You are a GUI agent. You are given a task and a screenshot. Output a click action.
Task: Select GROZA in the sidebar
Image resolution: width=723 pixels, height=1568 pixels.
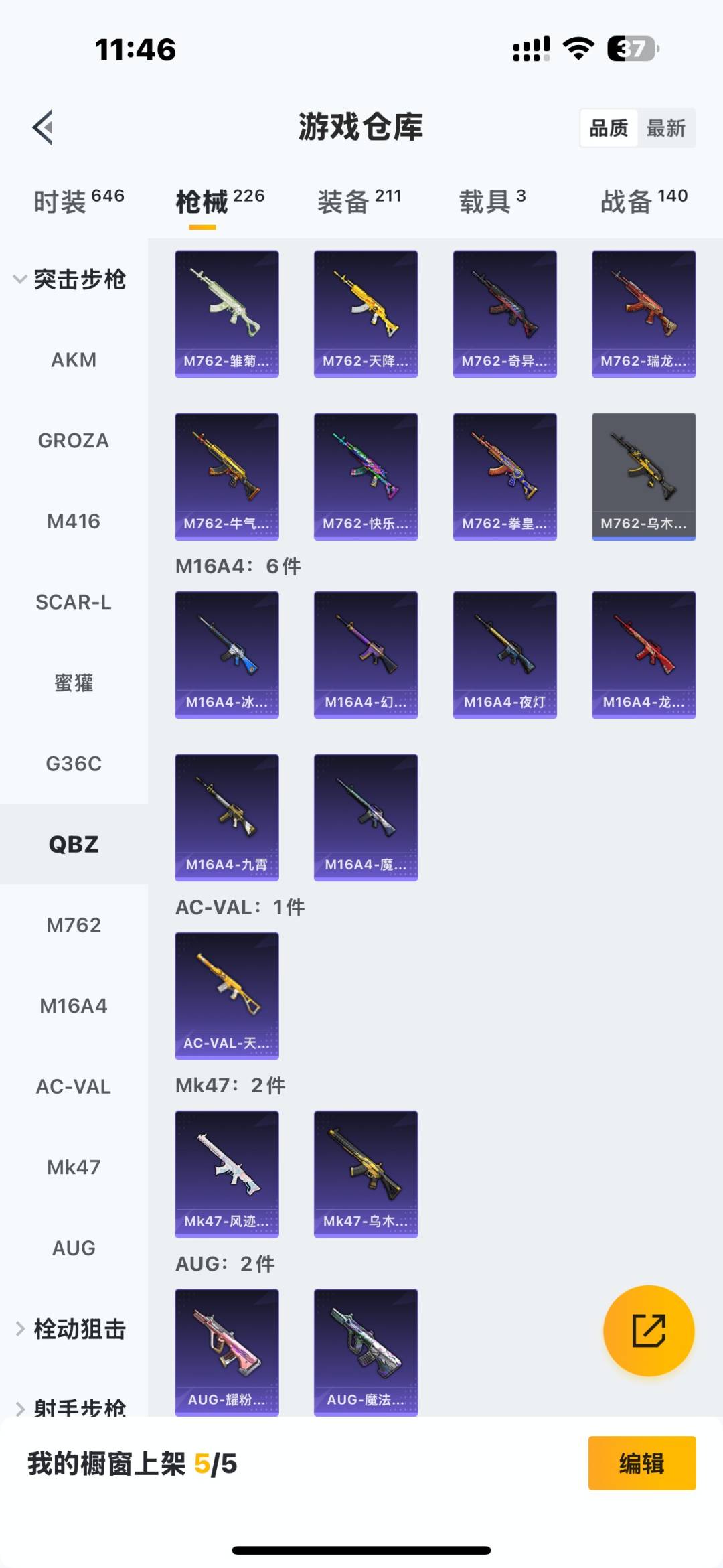74,441
